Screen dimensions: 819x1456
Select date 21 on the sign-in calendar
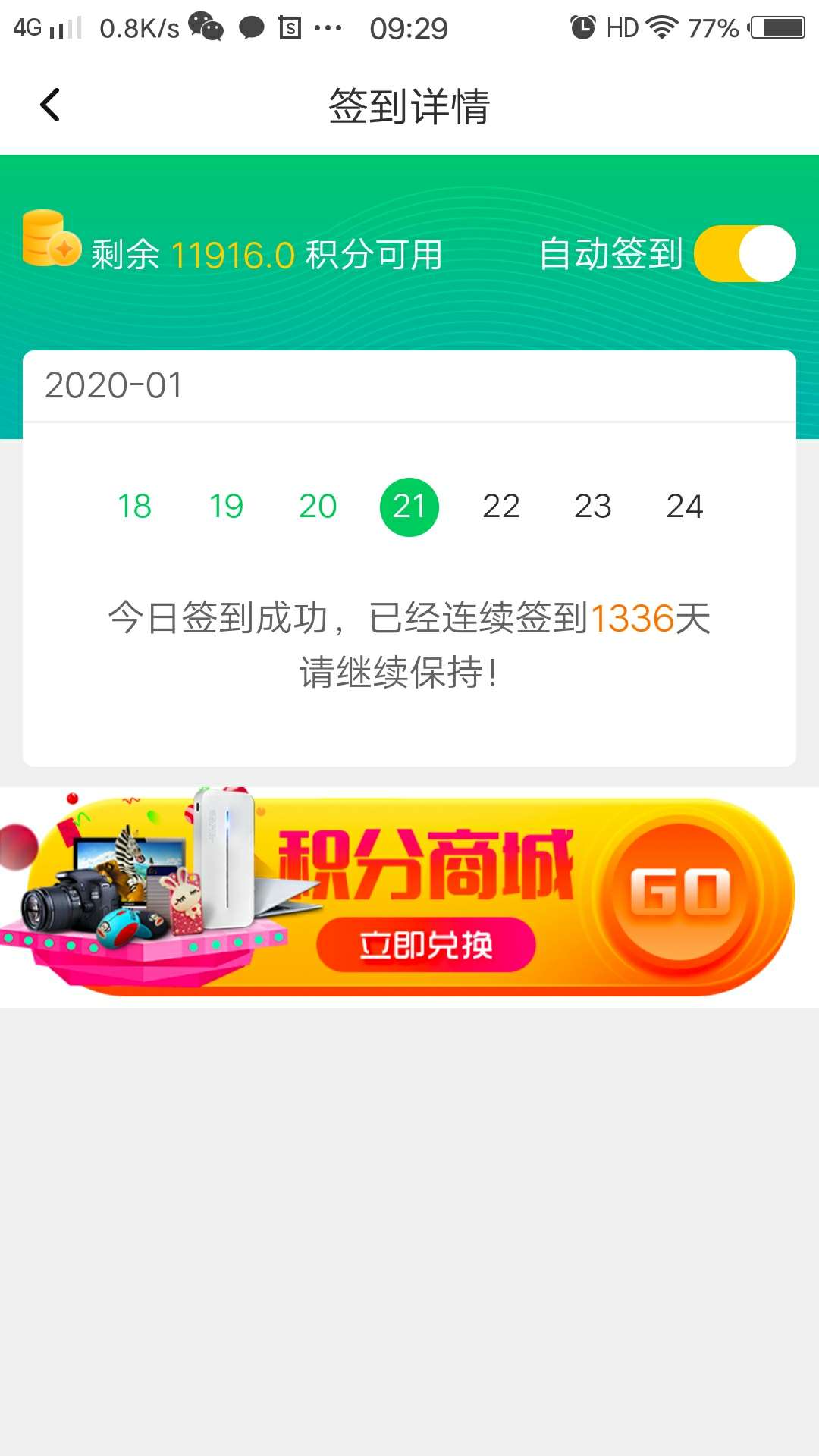[409, 507]
